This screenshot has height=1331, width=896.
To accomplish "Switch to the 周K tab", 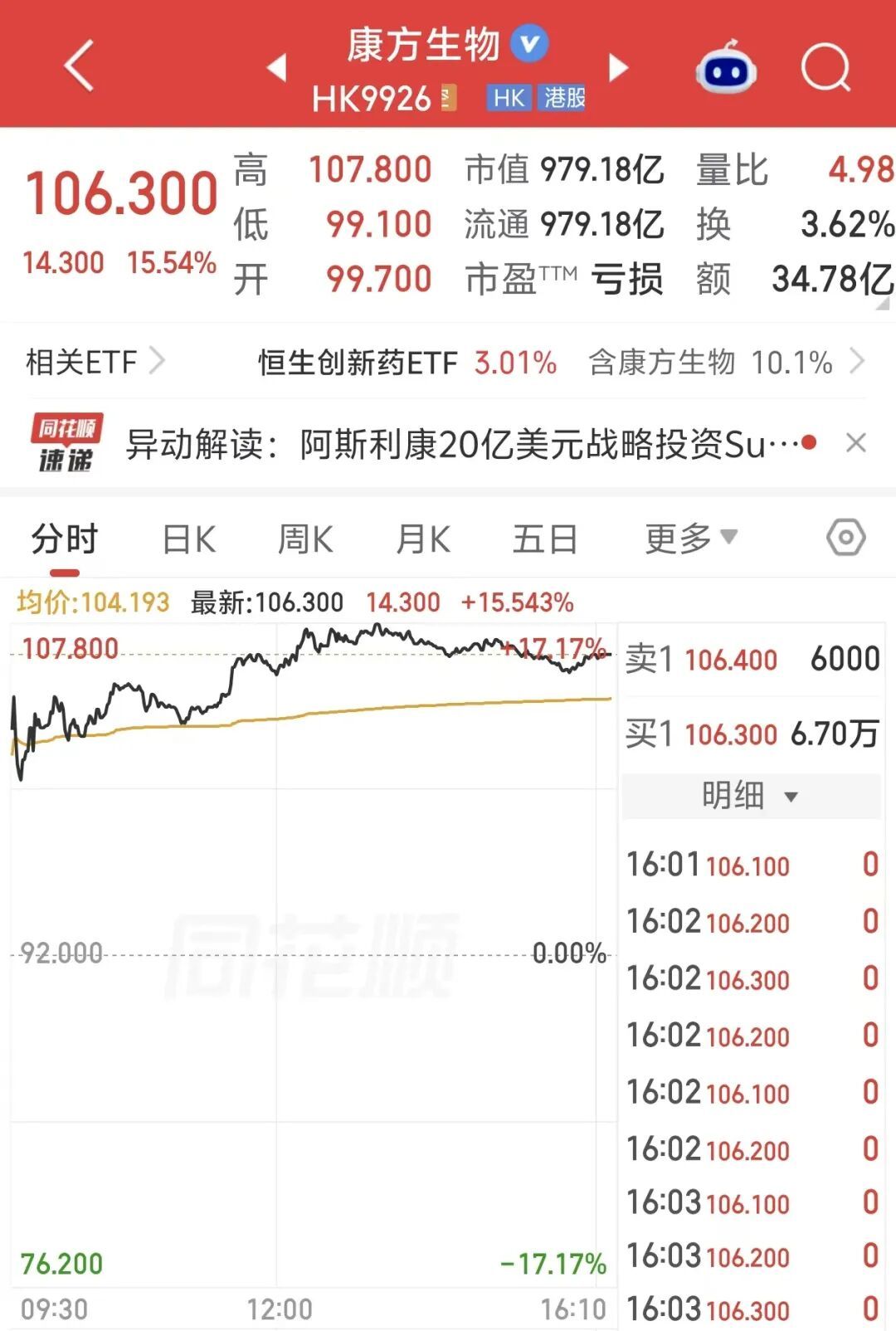I will click(305, 539).
